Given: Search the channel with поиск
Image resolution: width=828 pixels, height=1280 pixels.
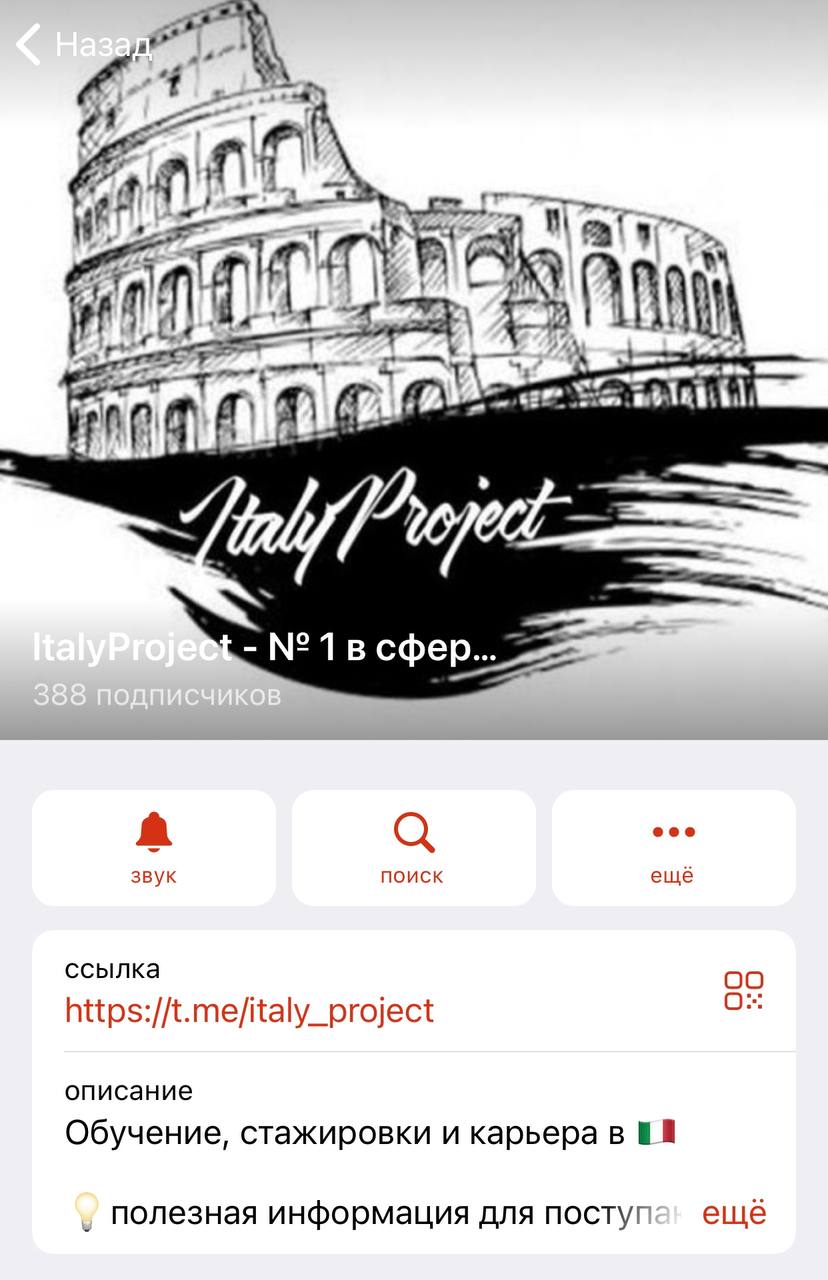Looking at the screenshot, I should [413, 847].
